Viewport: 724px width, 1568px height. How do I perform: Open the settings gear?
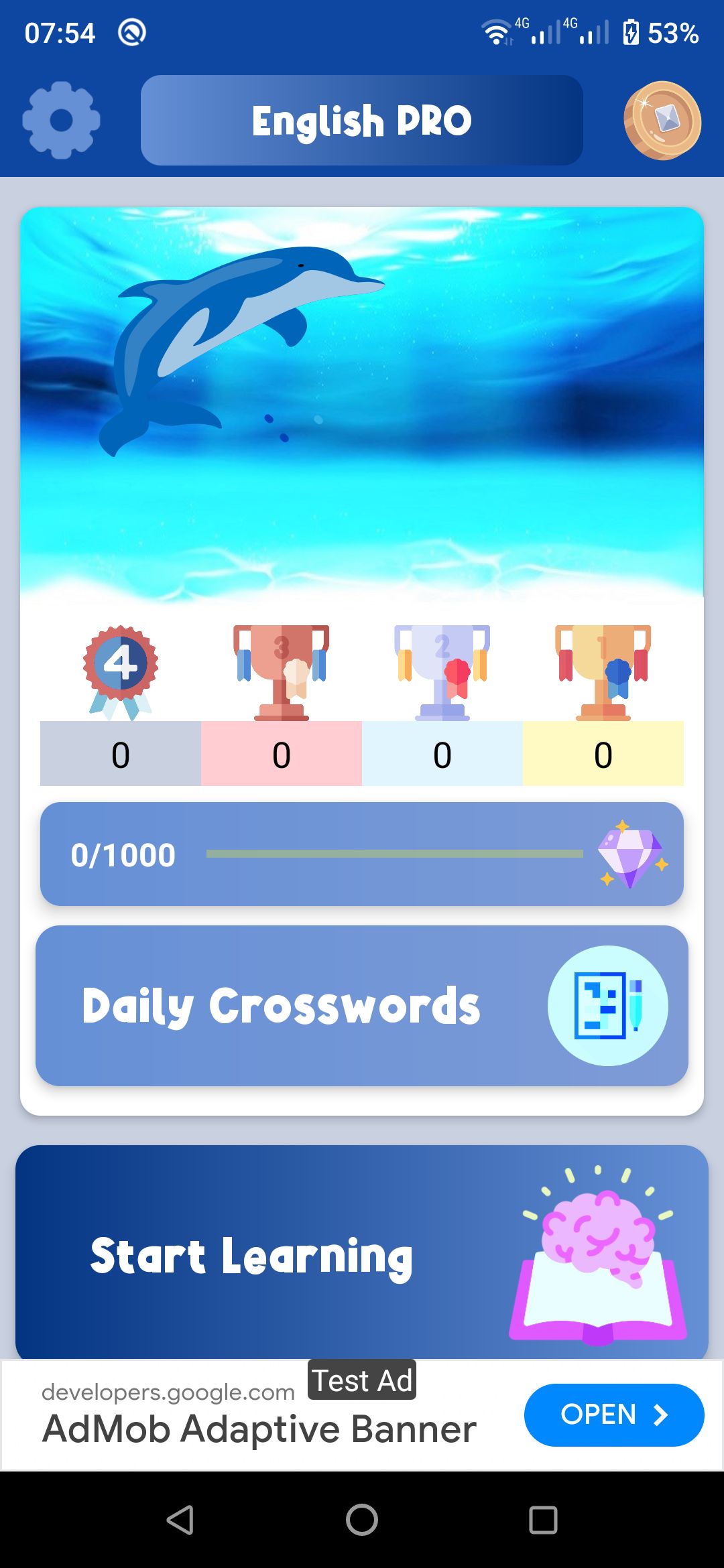click(61, 121)
